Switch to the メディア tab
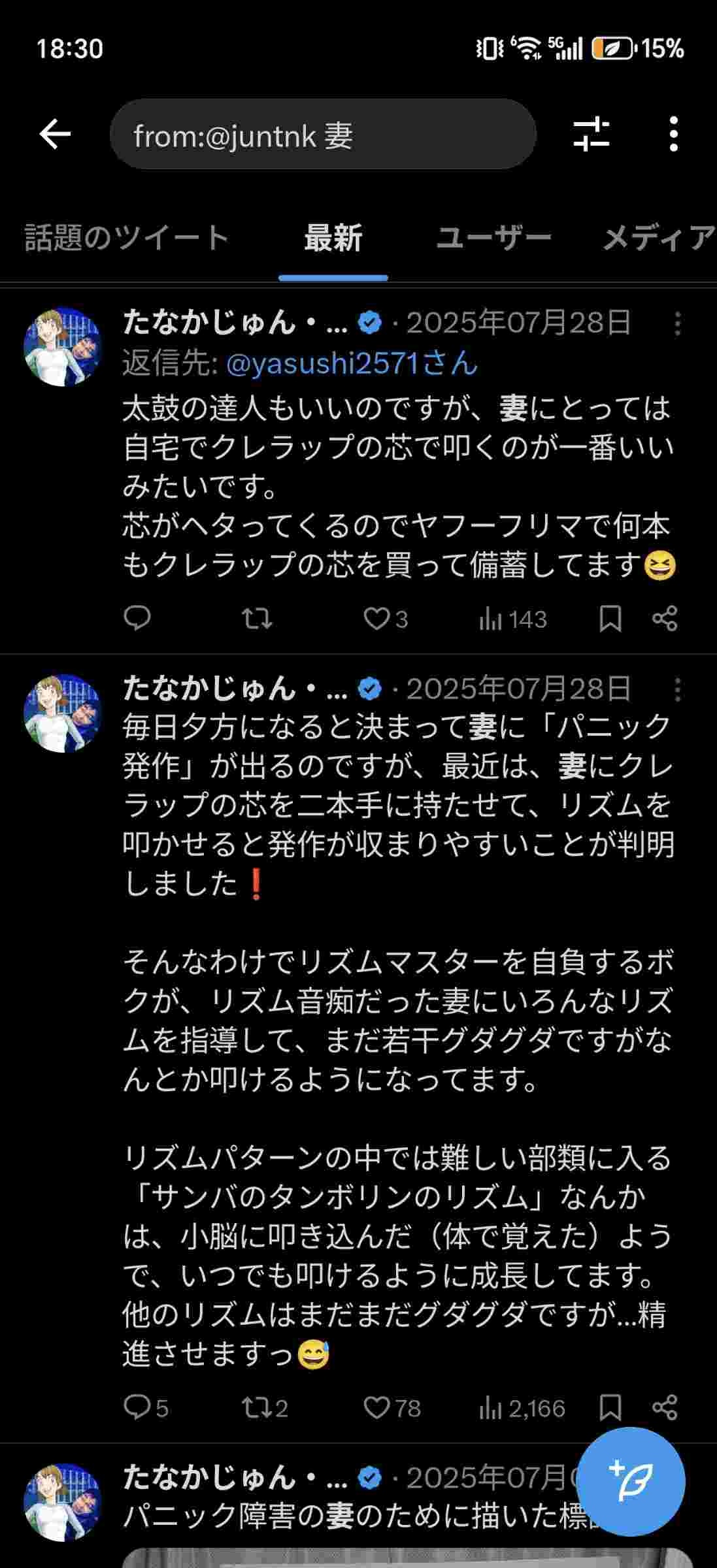 657,238
